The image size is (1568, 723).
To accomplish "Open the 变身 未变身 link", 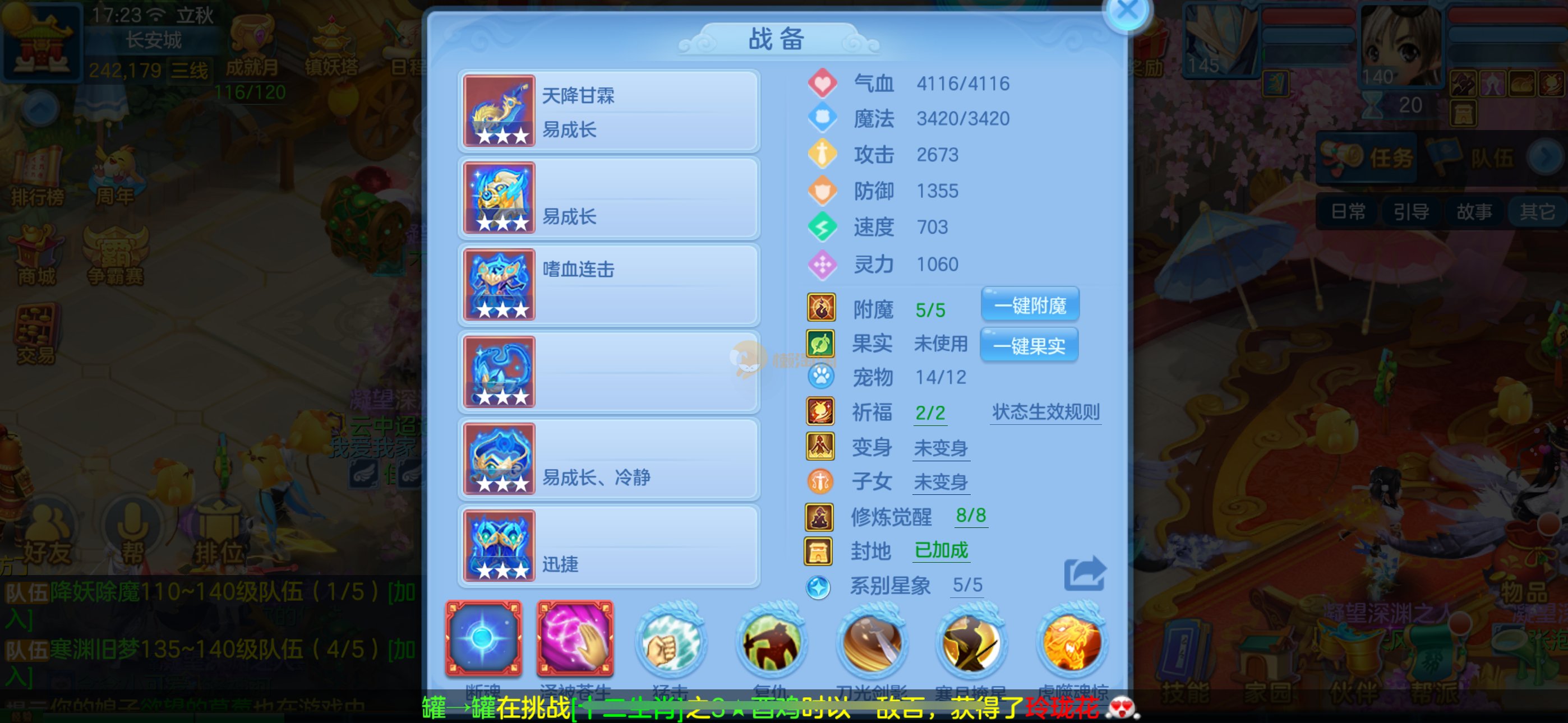I will pos(940,448).
